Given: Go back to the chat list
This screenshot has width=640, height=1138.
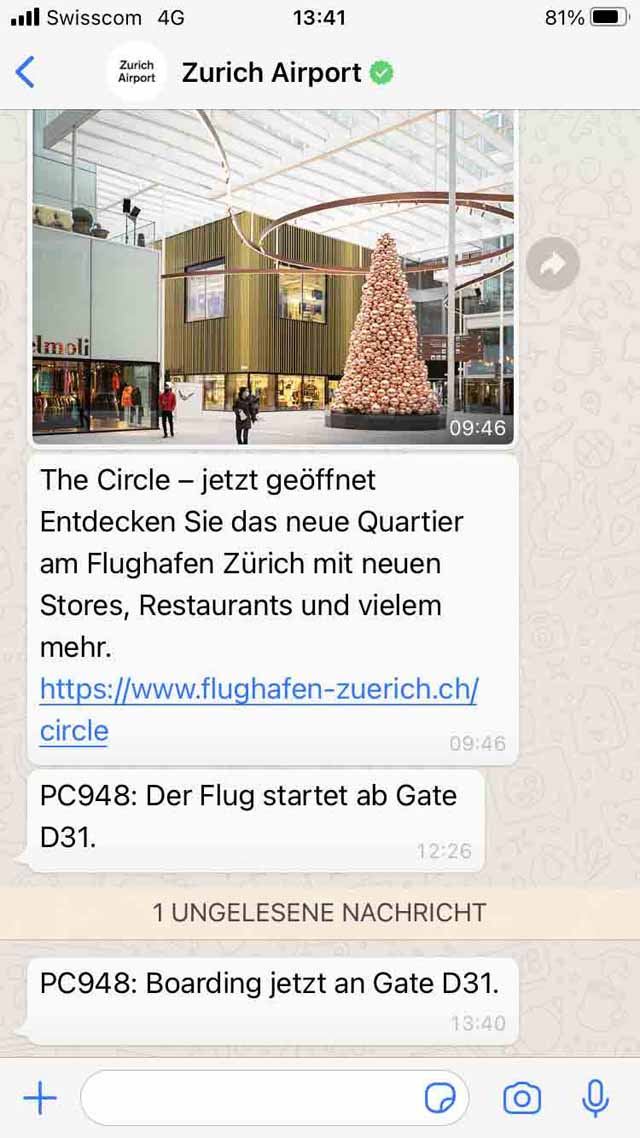Looking at the screenshot, I should click(x=25, y=73).
